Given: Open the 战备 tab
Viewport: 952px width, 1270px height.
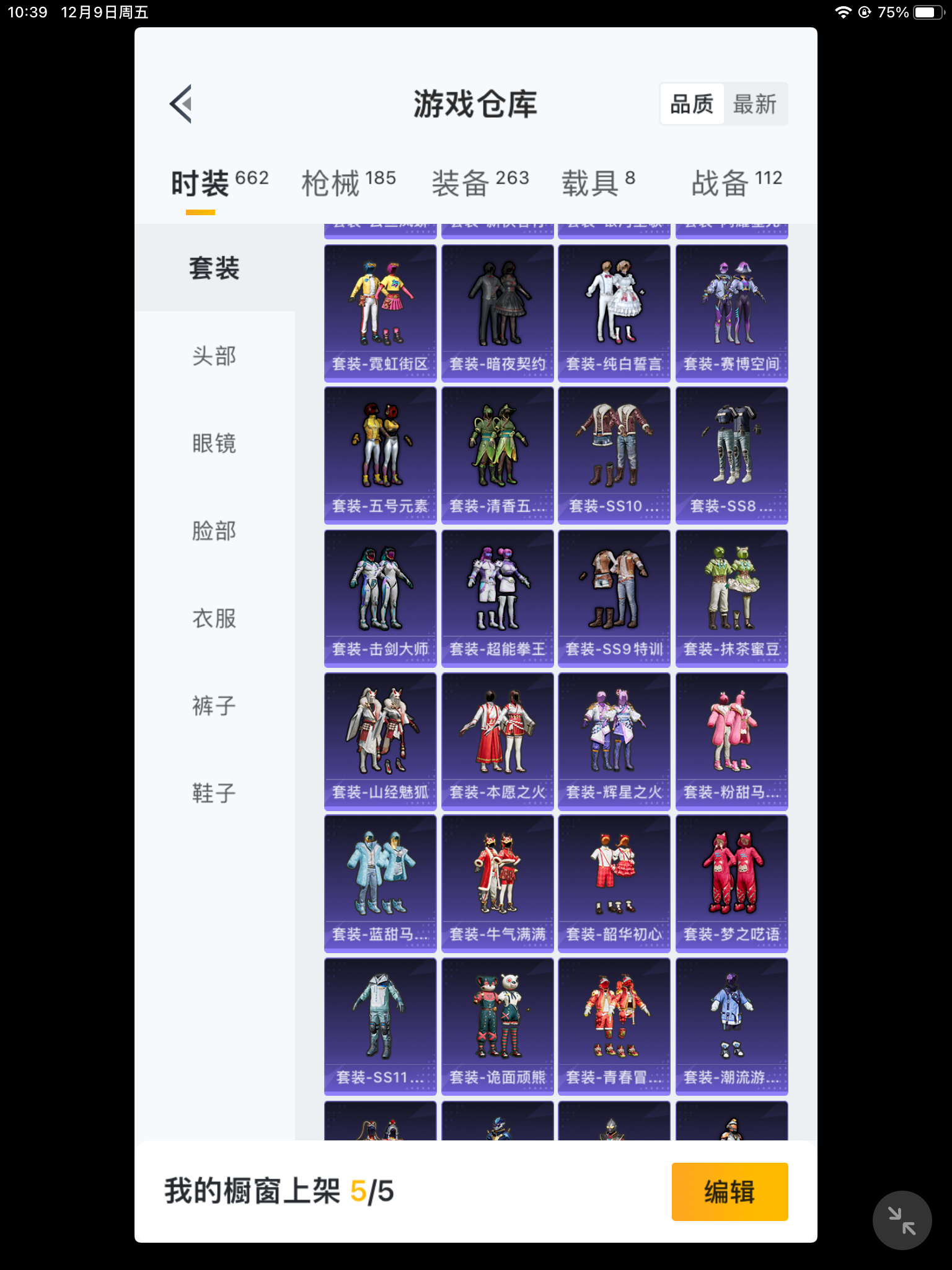Looking at the screenshot, I should coord(736,183).
